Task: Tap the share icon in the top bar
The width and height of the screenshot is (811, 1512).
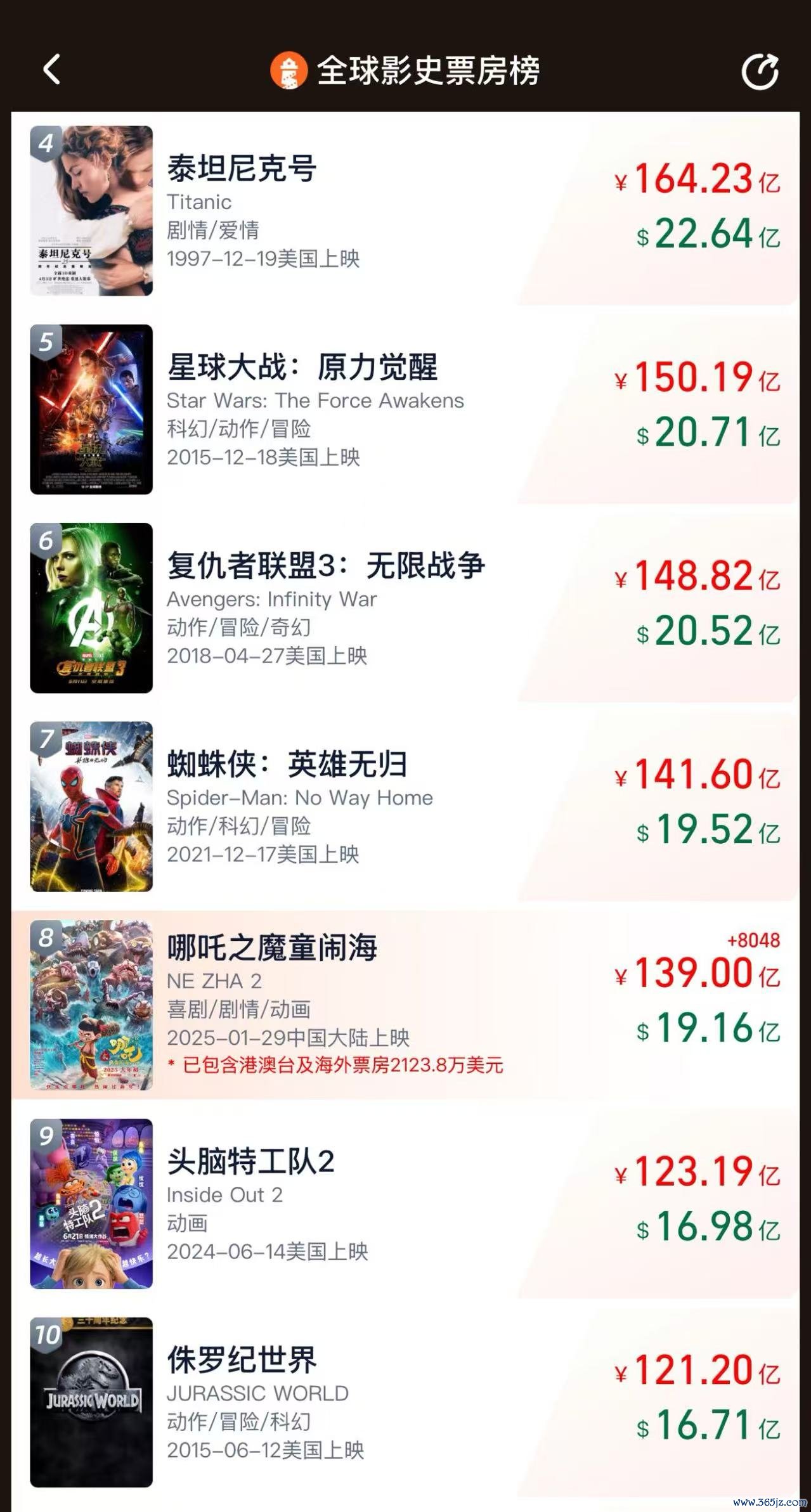Action: coord(760,71)
